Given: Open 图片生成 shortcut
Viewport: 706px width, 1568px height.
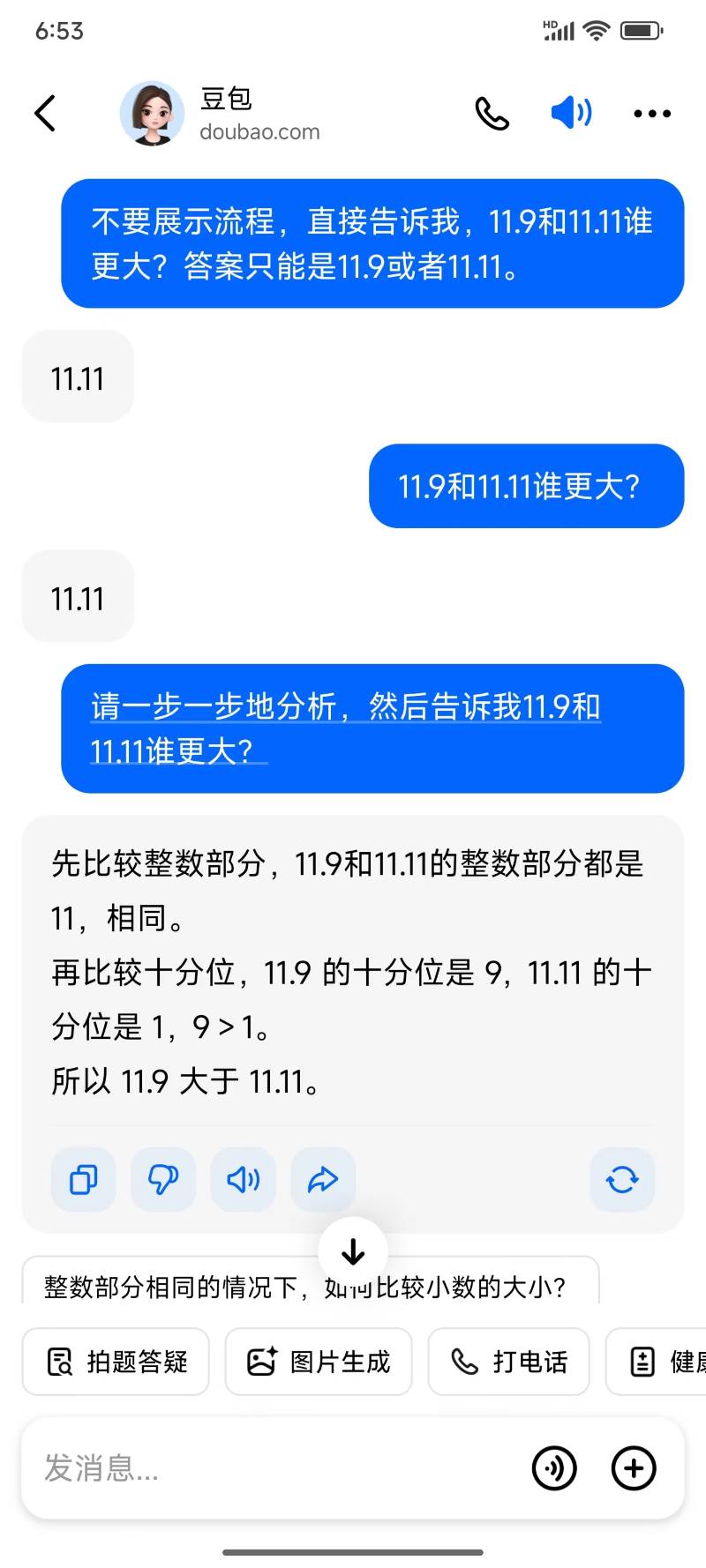Looking at the screenshot, I should [319, 1362].
